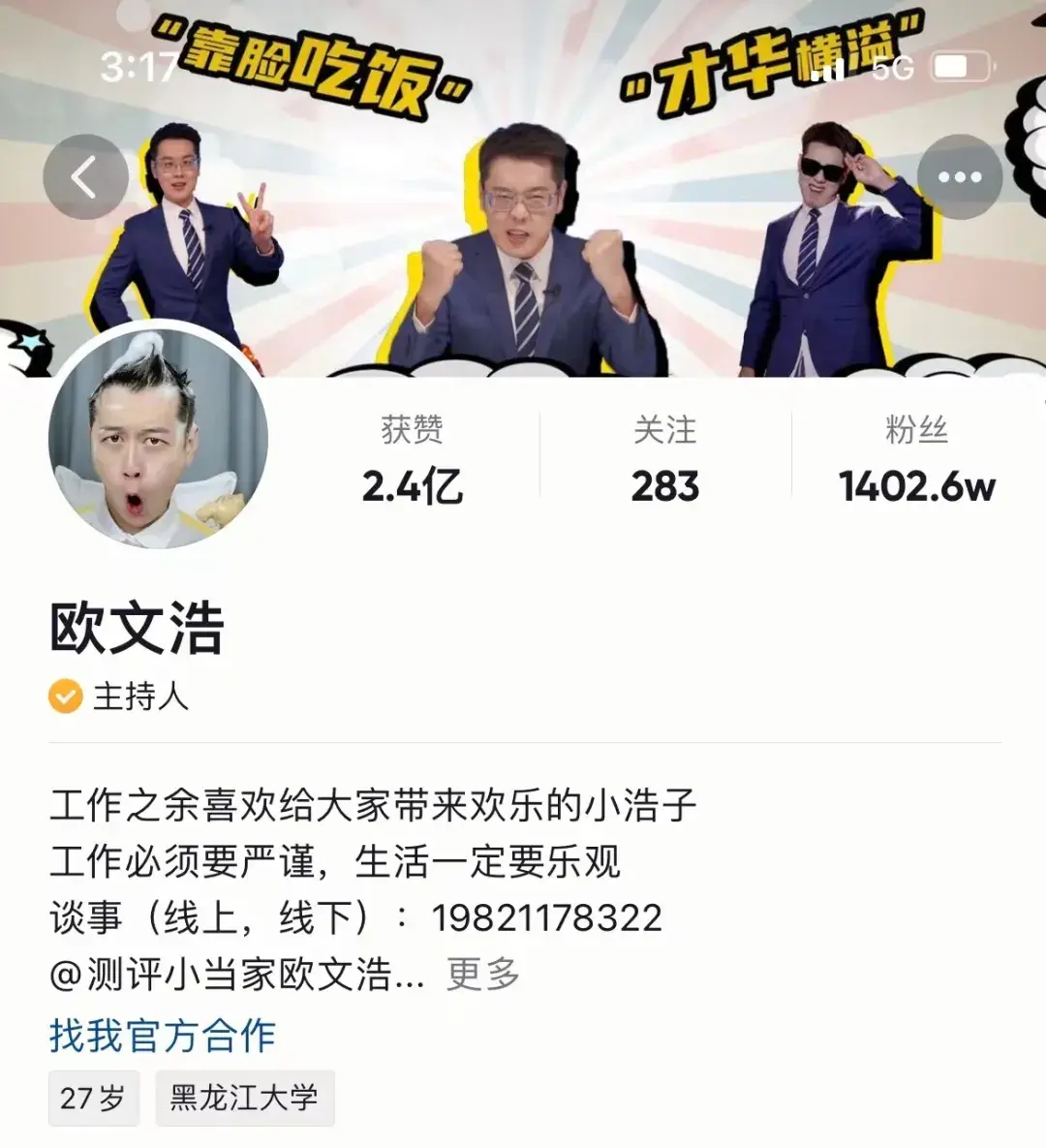
Task: Expand the bio with 更多
Action: (482, 975)
